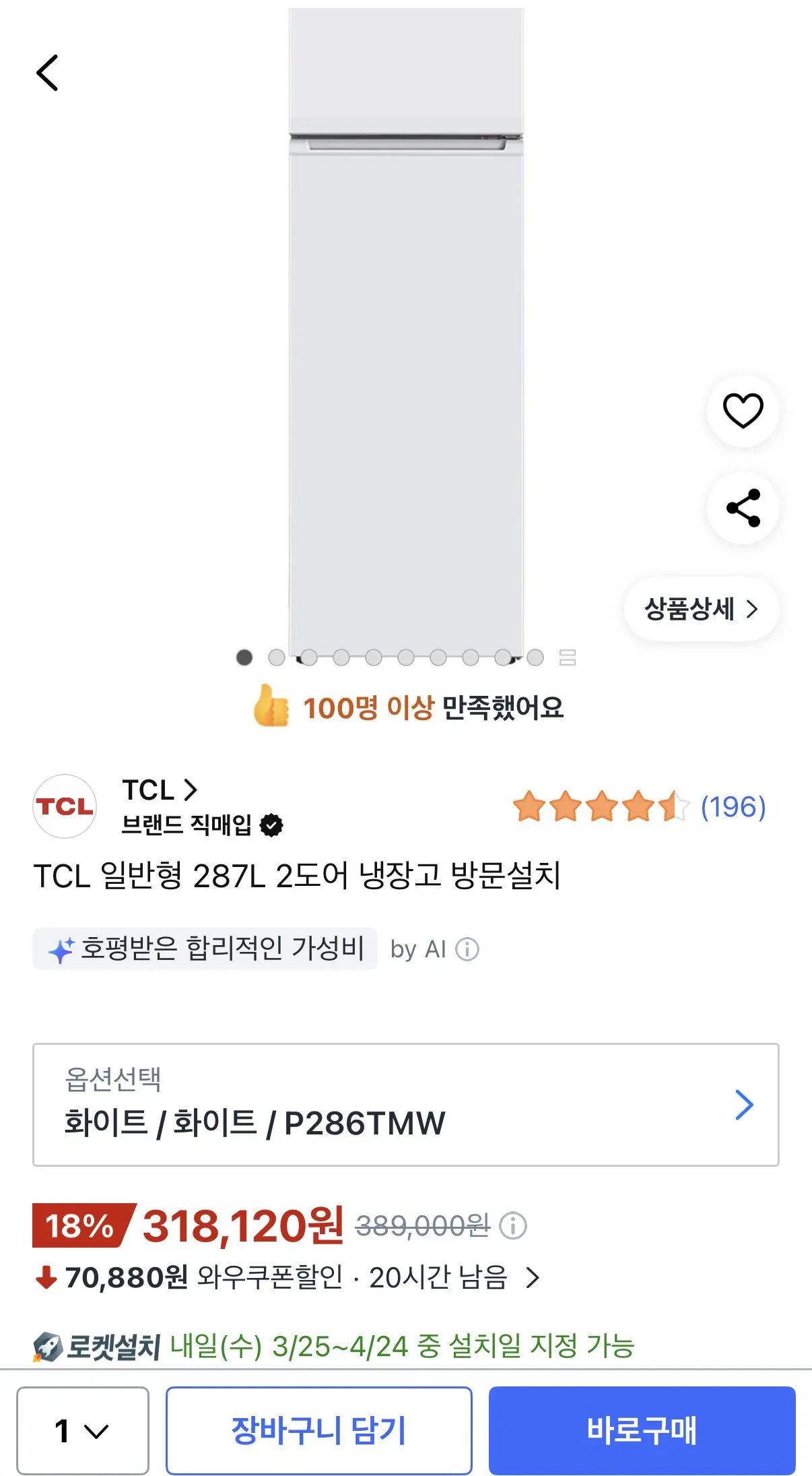Click the TCL circular brand logo

click(64, 806)
